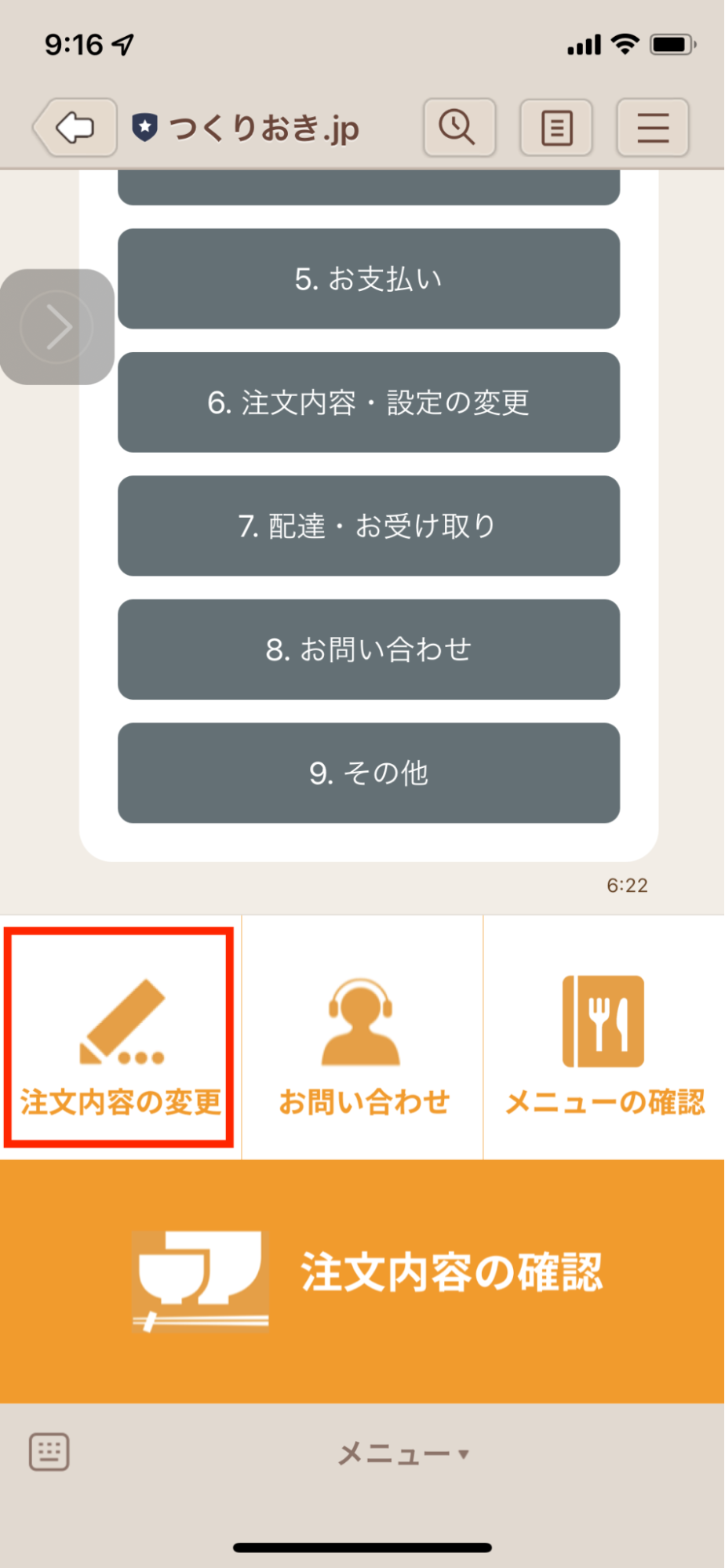Choose 6. 注文内容・設定の変更
Screen dimensions: 725x1568
(x=369, y=402)
